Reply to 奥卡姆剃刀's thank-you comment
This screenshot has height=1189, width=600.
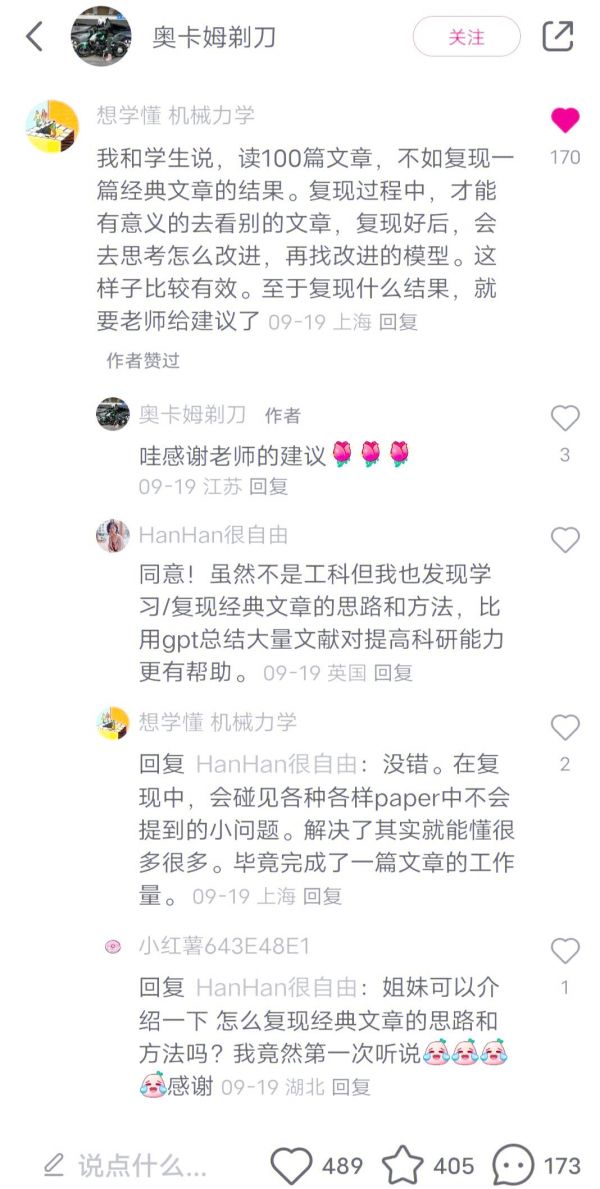click(268, 487)
